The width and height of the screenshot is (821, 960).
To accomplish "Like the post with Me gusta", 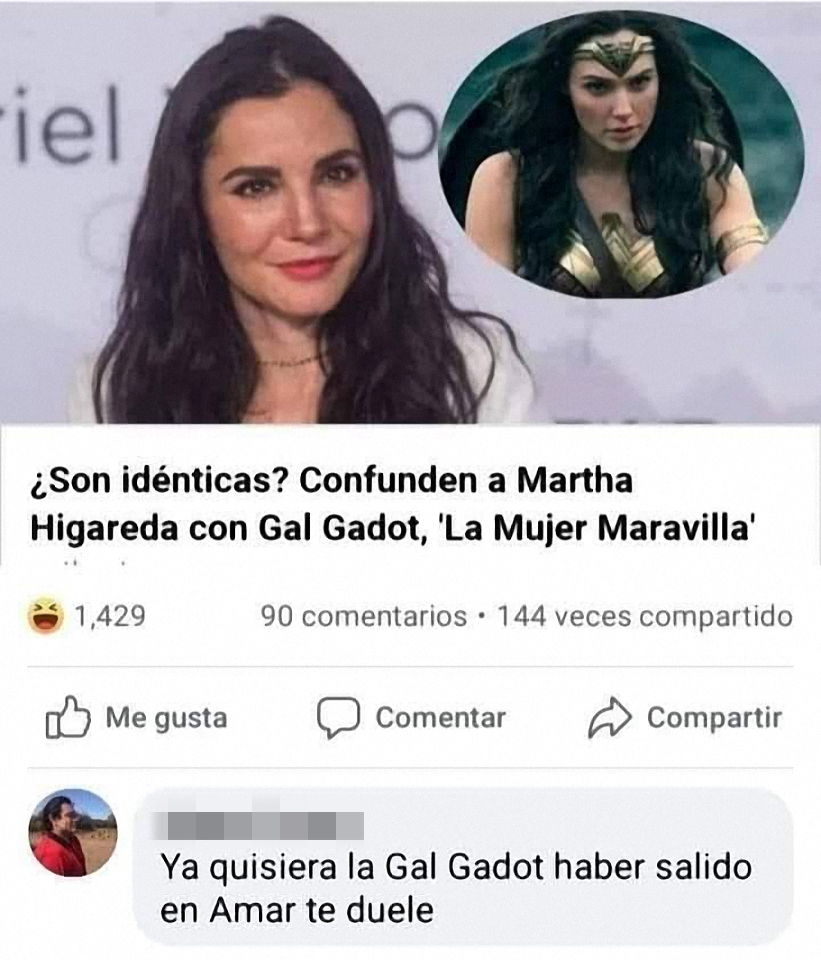I will point(137,718).
